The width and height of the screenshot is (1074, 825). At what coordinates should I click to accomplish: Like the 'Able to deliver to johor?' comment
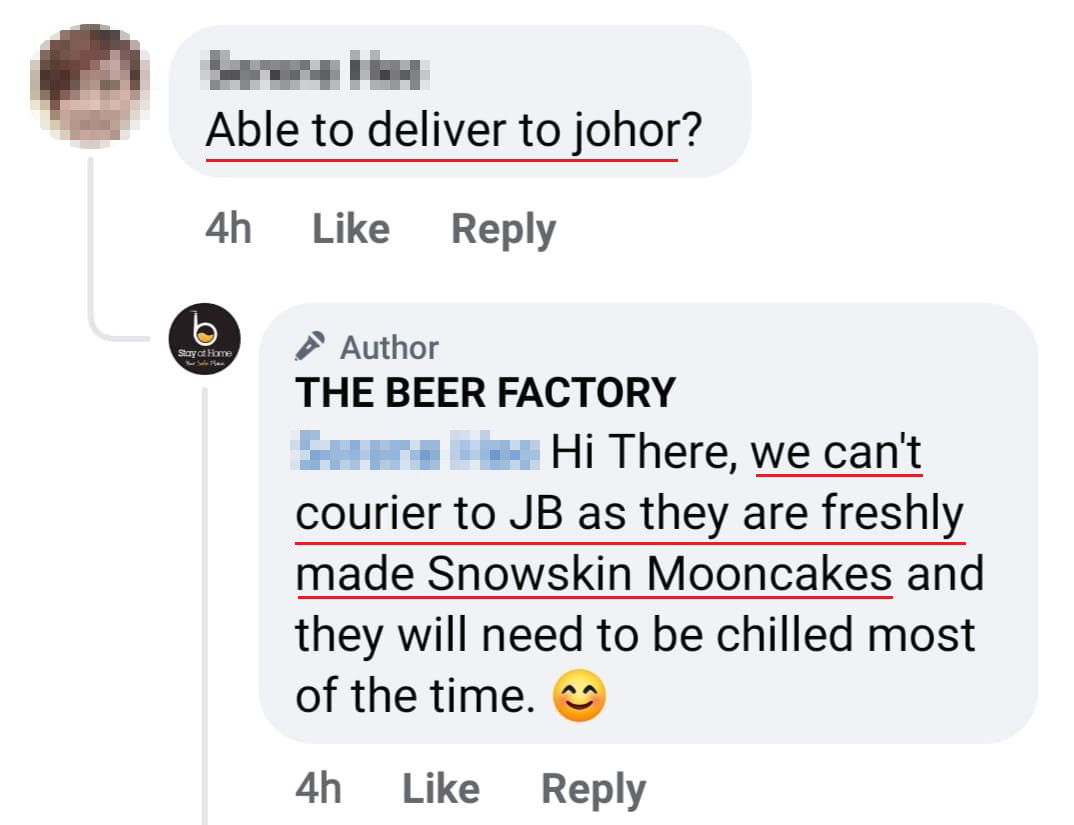pyautogui.click(x=350, y=229)
